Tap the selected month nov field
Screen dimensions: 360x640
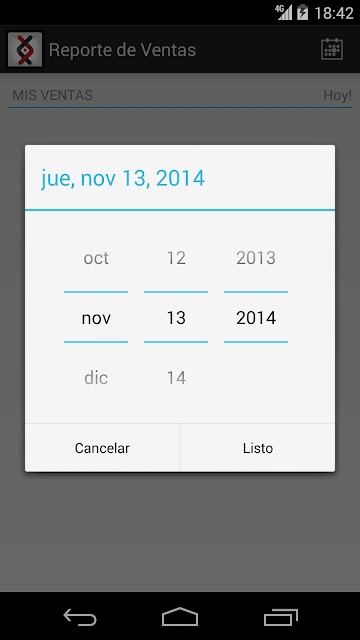[96, 318]
